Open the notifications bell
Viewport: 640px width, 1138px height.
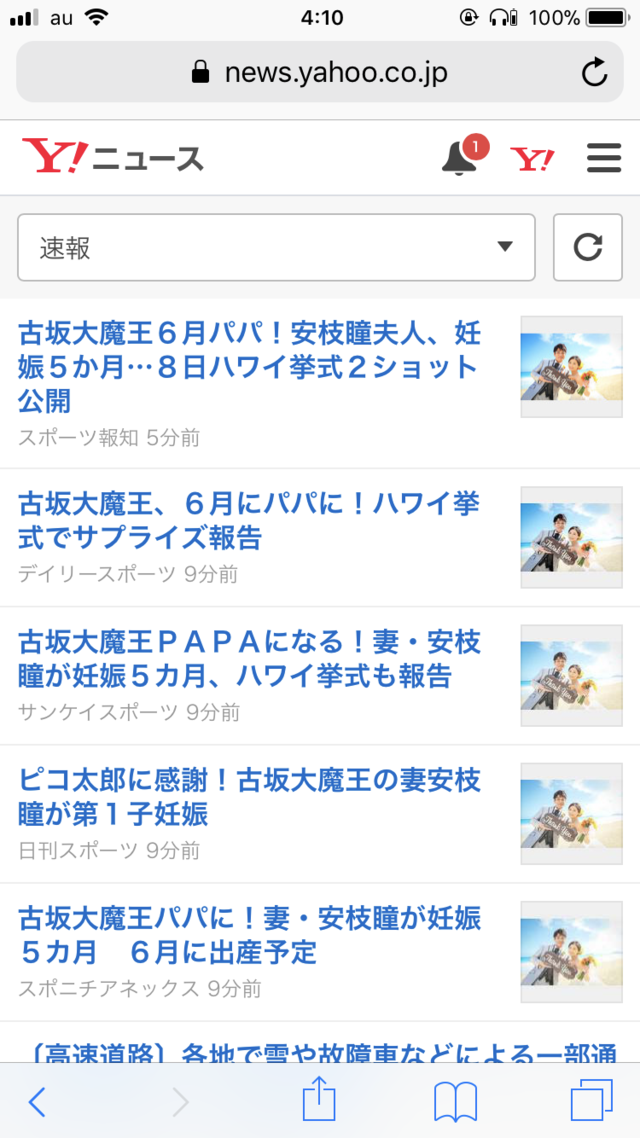click(x=461, y=157)
